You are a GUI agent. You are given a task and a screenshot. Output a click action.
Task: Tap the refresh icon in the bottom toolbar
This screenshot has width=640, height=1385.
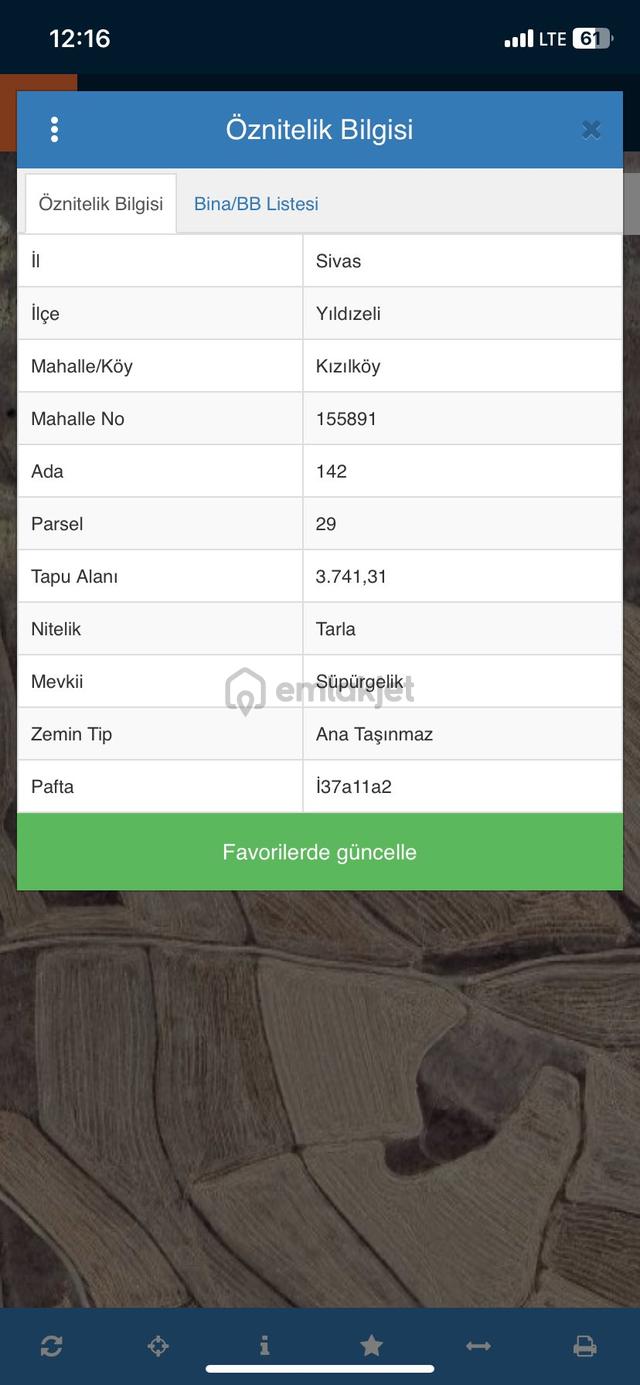click(52, 1346)
